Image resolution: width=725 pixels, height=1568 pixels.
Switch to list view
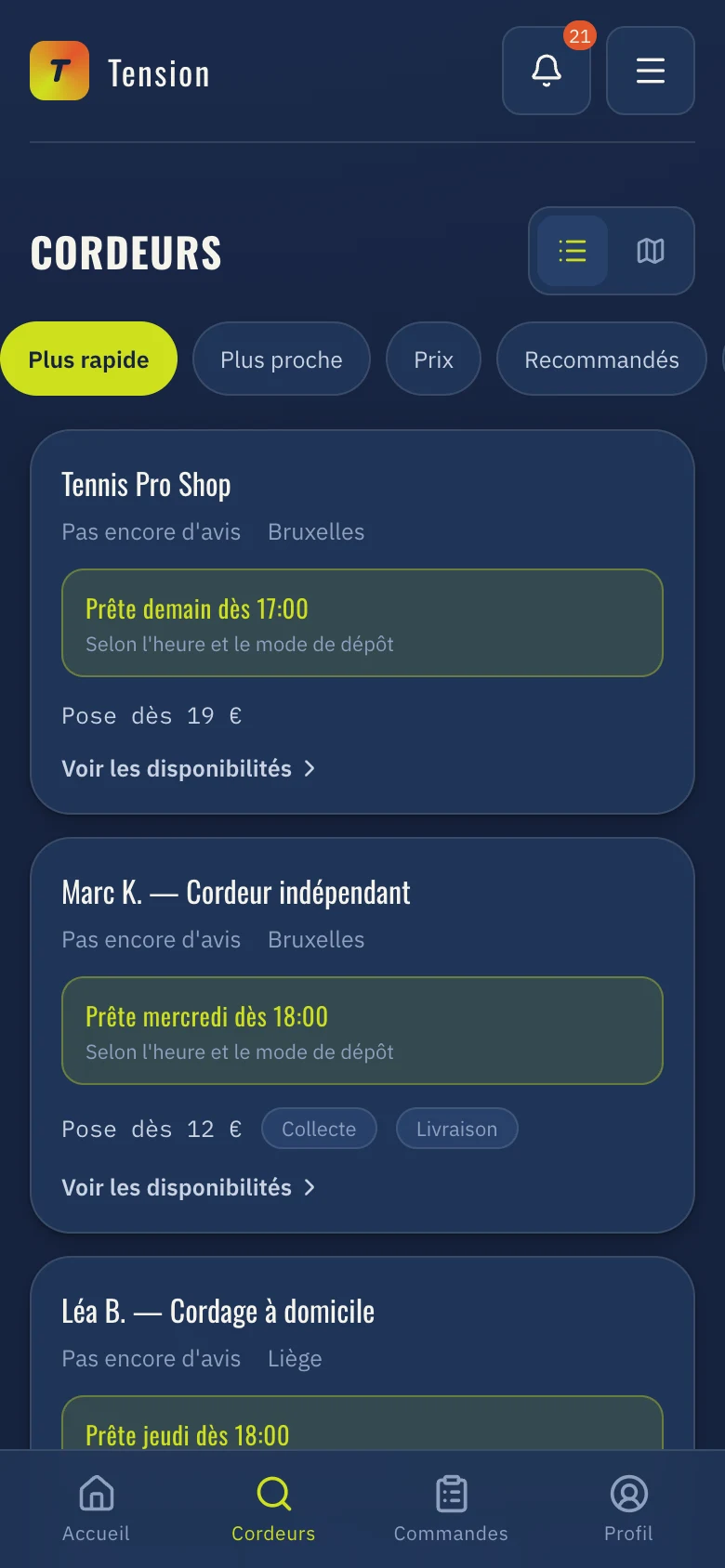point(573,251)
